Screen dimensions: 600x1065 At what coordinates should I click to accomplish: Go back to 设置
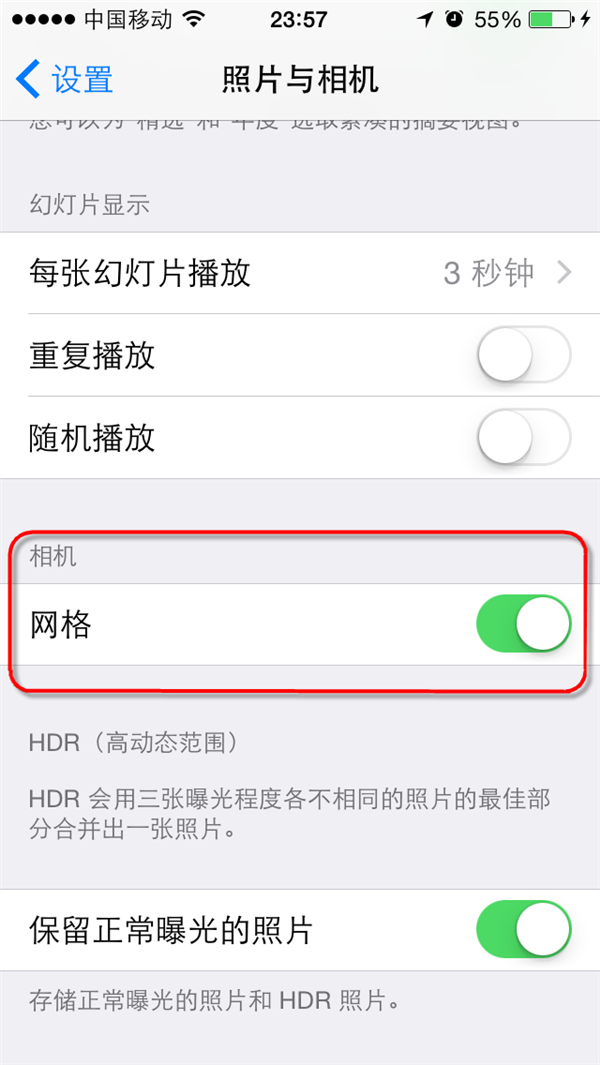tap(66, 80)
